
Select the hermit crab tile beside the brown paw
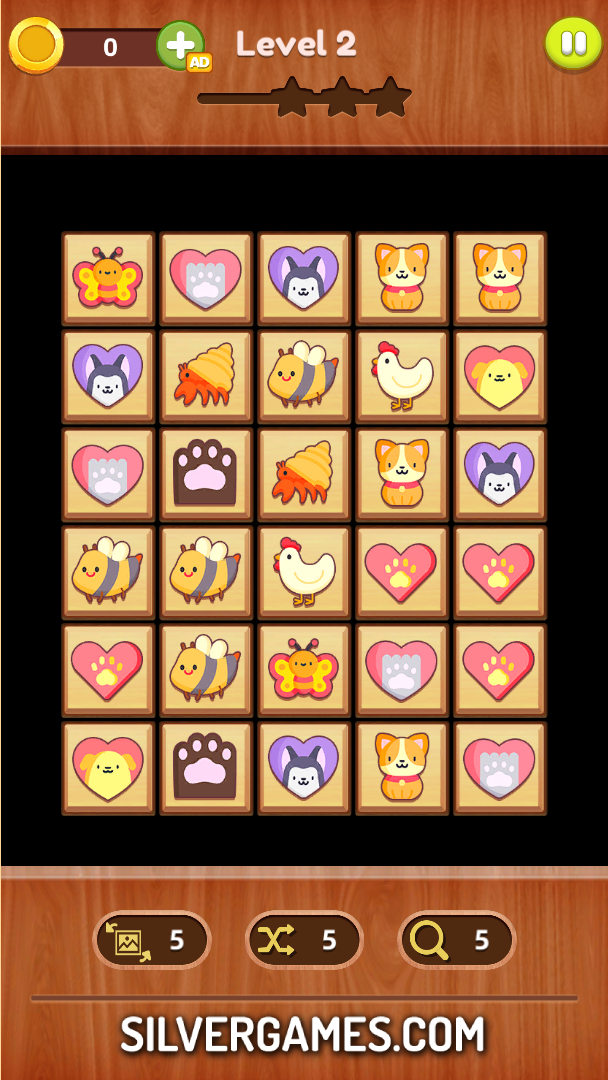304,474
